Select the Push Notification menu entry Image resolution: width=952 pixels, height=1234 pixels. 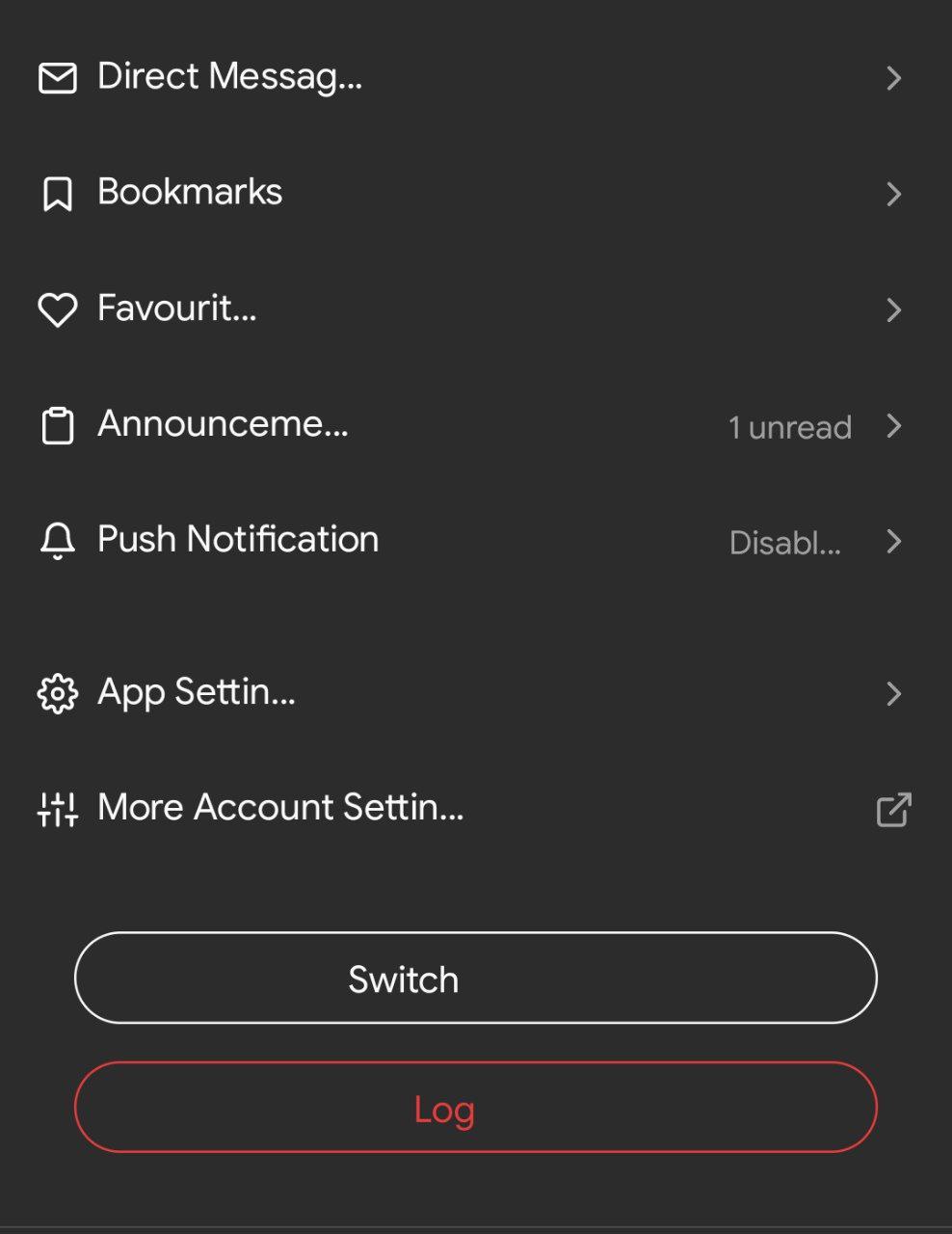click(x=238, y=540)
